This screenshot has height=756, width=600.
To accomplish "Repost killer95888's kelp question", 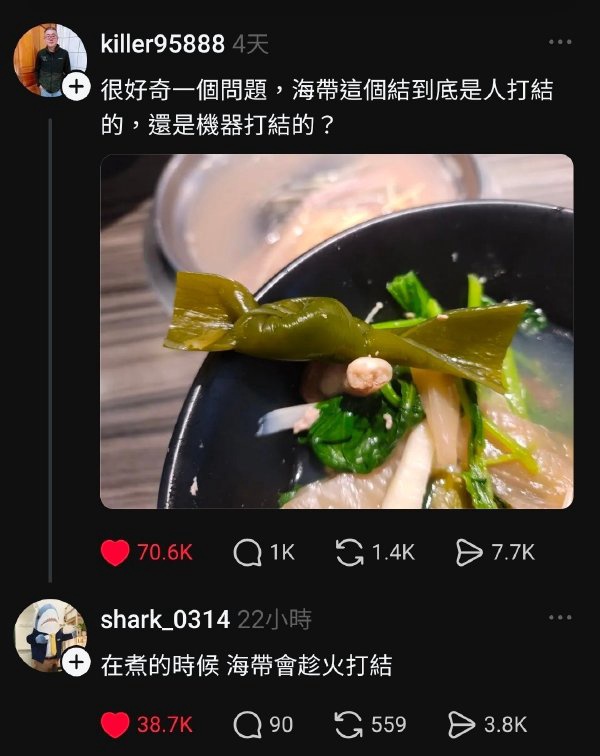I will point(350,552).
